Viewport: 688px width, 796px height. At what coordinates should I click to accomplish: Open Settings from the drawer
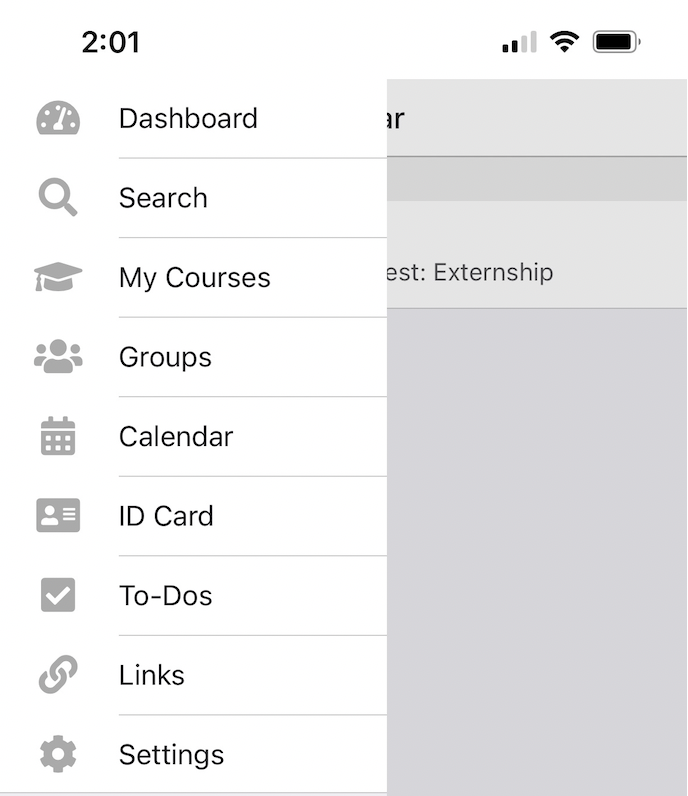[171, 755]
